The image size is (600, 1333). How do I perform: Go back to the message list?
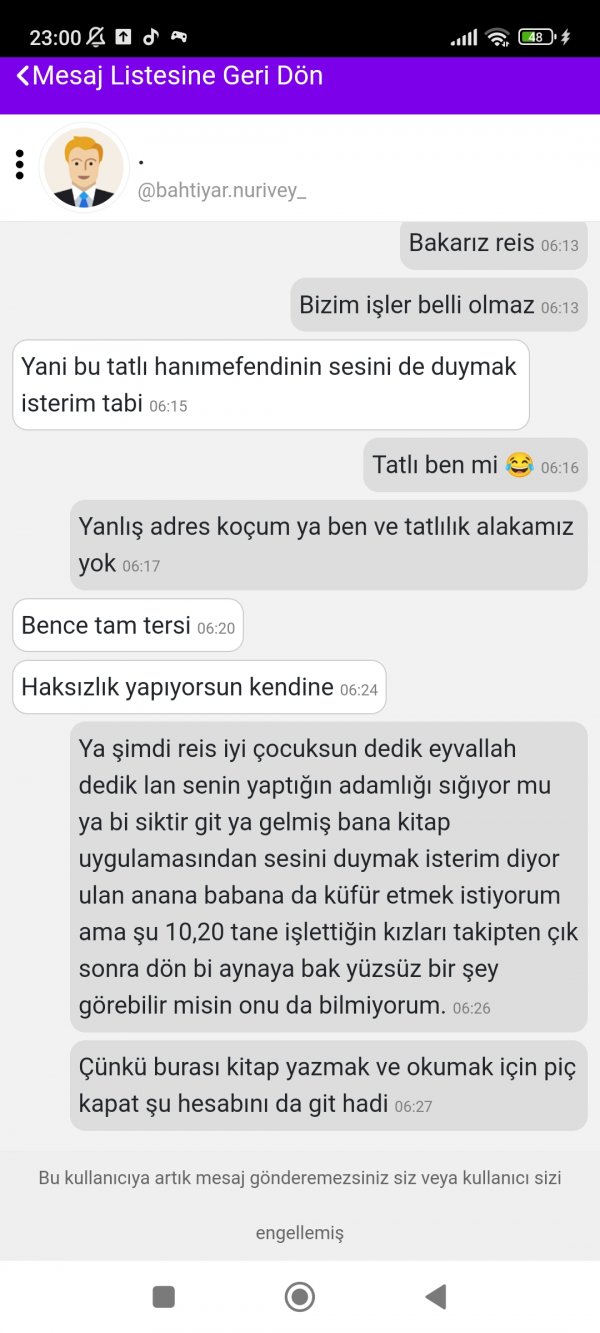click(170, 76)
